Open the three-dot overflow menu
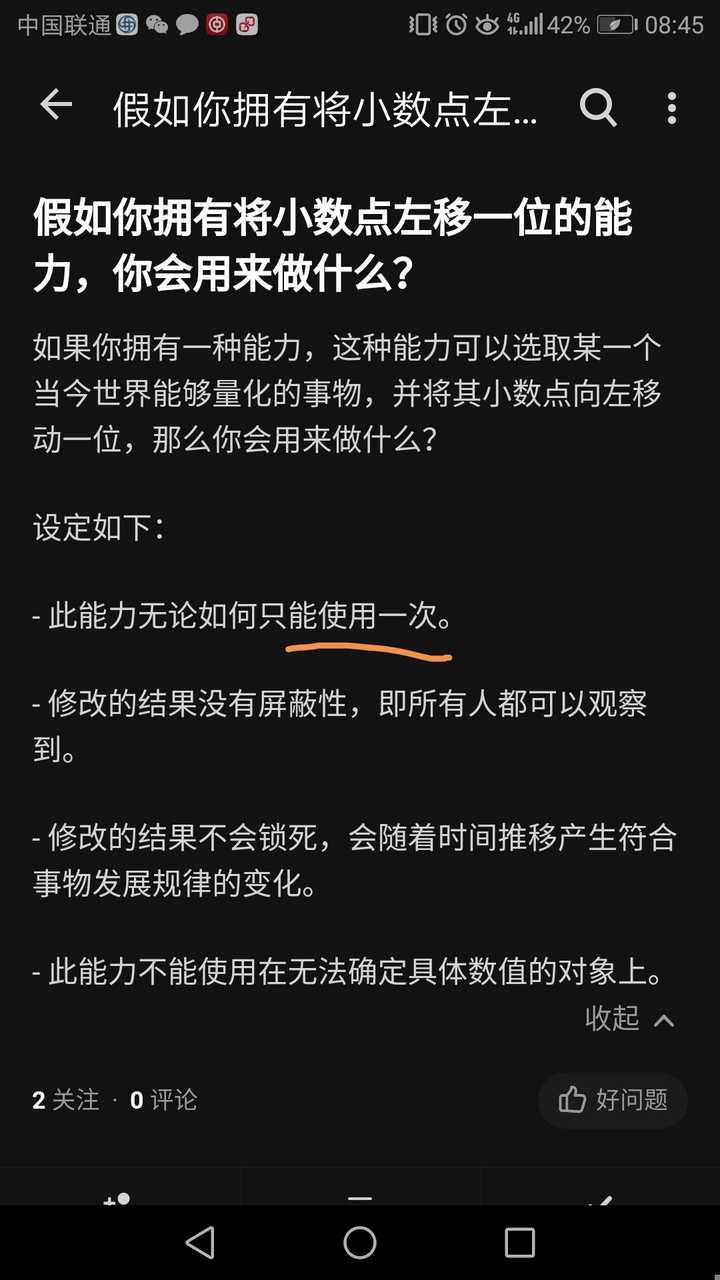Image resolution: width=720 pixels, height=1280 pixels. pos(672,108)
